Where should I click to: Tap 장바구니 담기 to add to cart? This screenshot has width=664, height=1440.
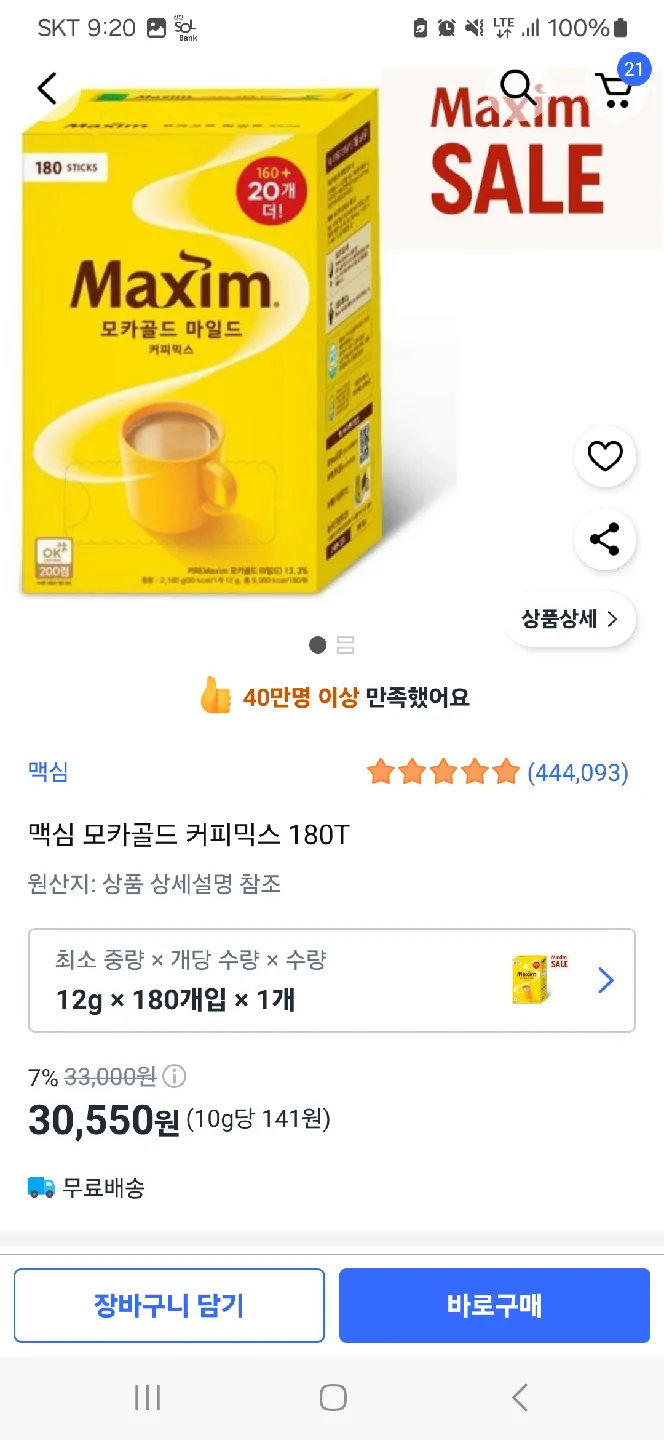tap(169, 1305)
